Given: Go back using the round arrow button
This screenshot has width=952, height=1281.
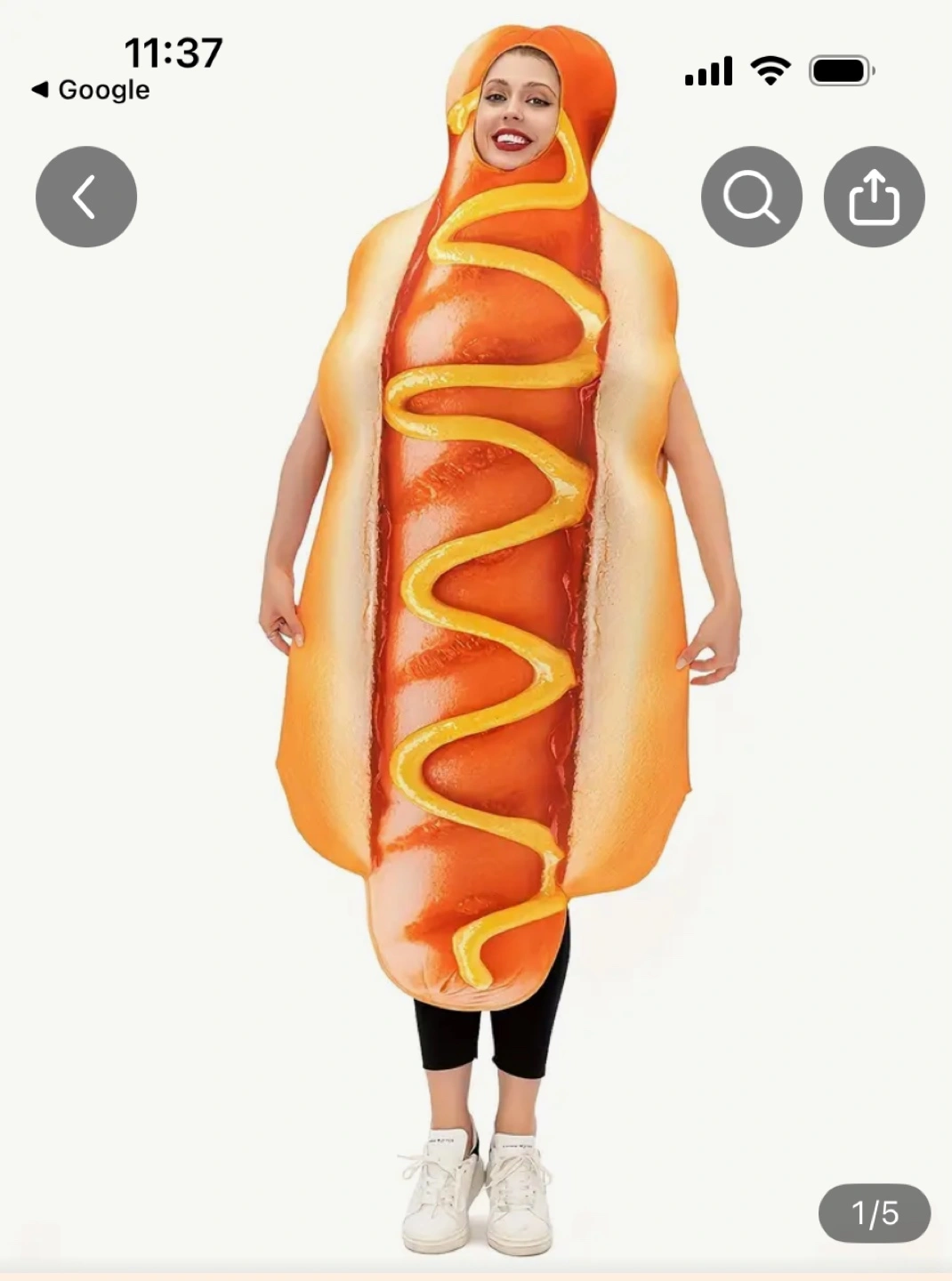Looking at the screenshot, I should tap(86, 197).
